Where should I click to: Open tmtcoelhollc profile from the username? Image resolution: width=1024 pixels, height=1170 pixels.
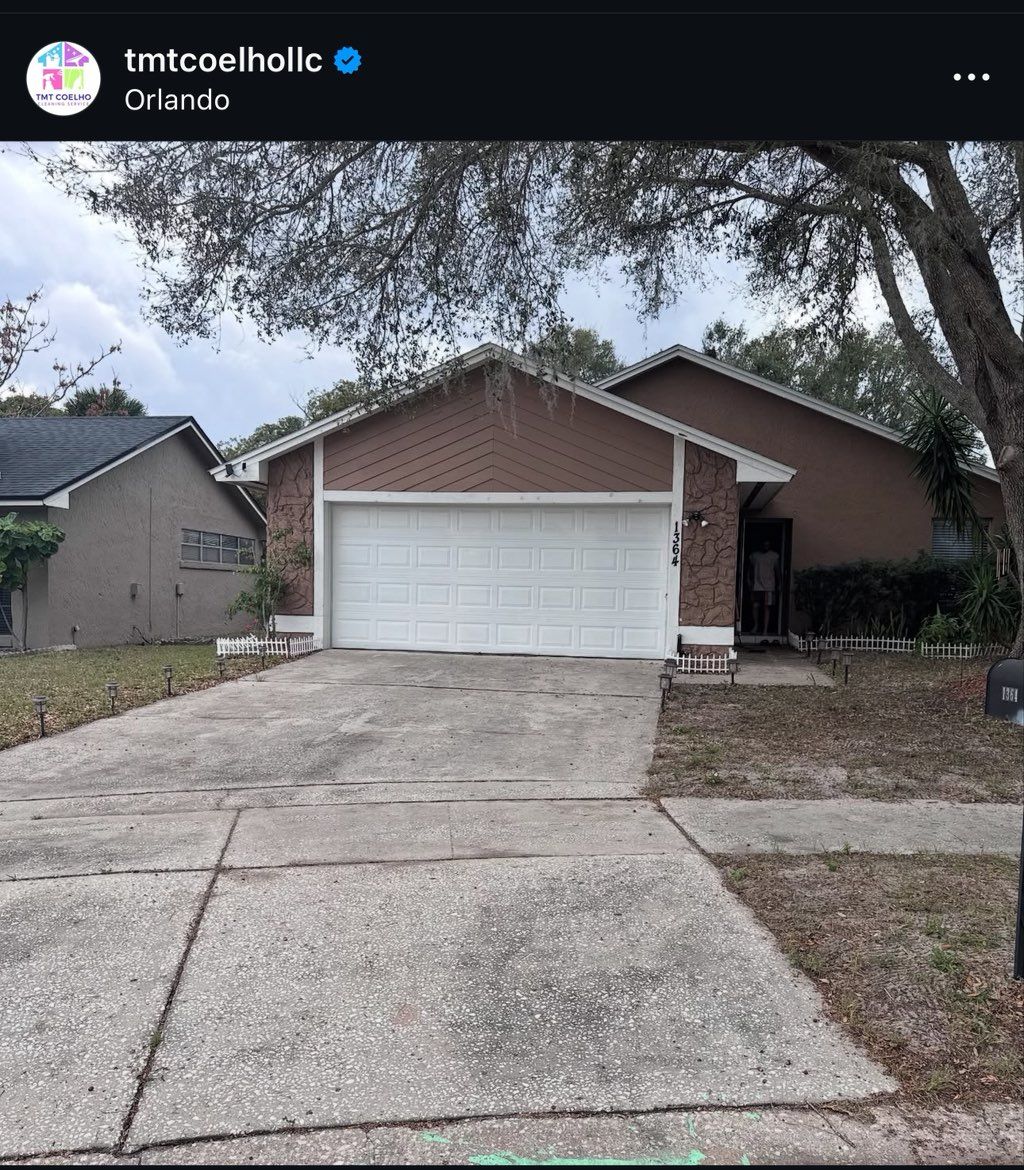[x=223, y=60]
